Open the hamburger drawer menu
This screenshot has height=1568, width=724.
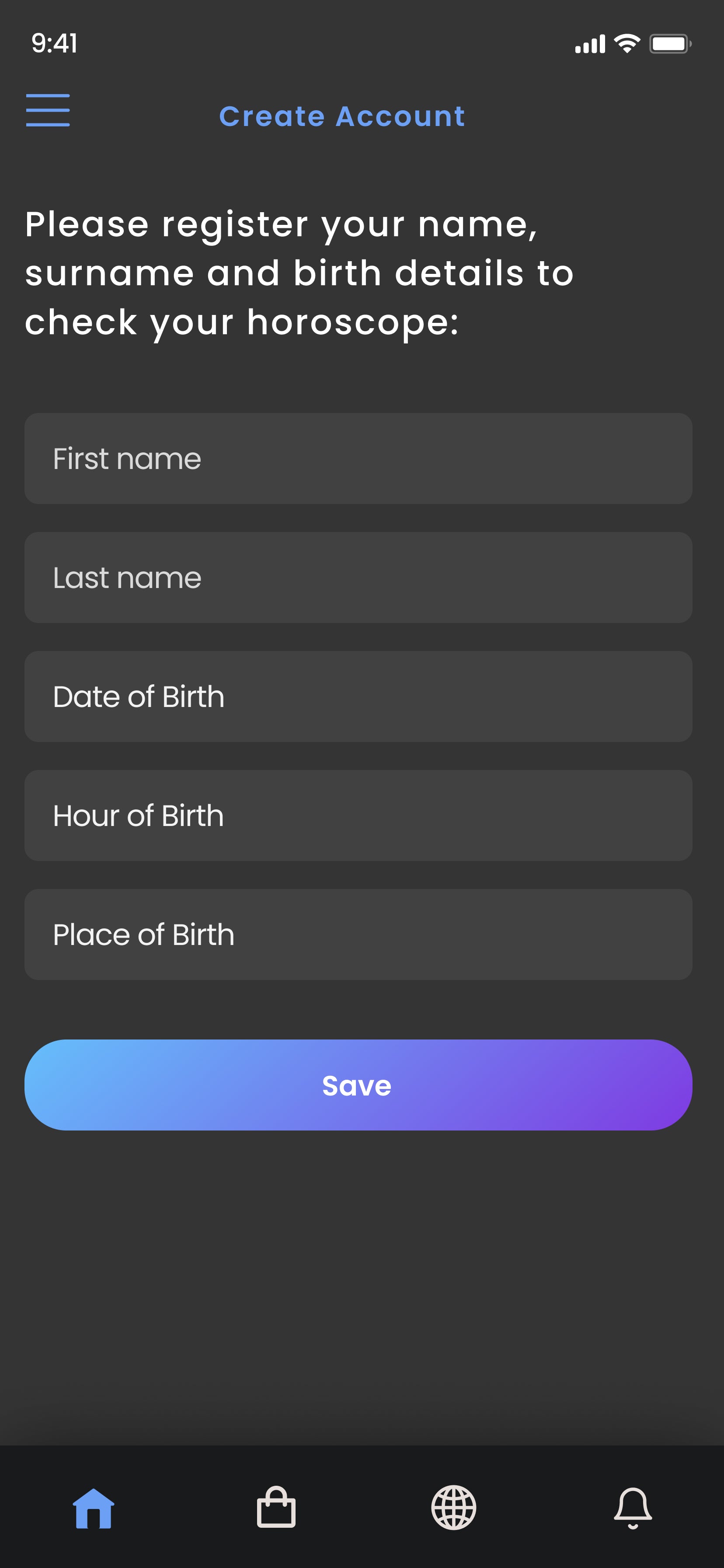click(48, 110)
